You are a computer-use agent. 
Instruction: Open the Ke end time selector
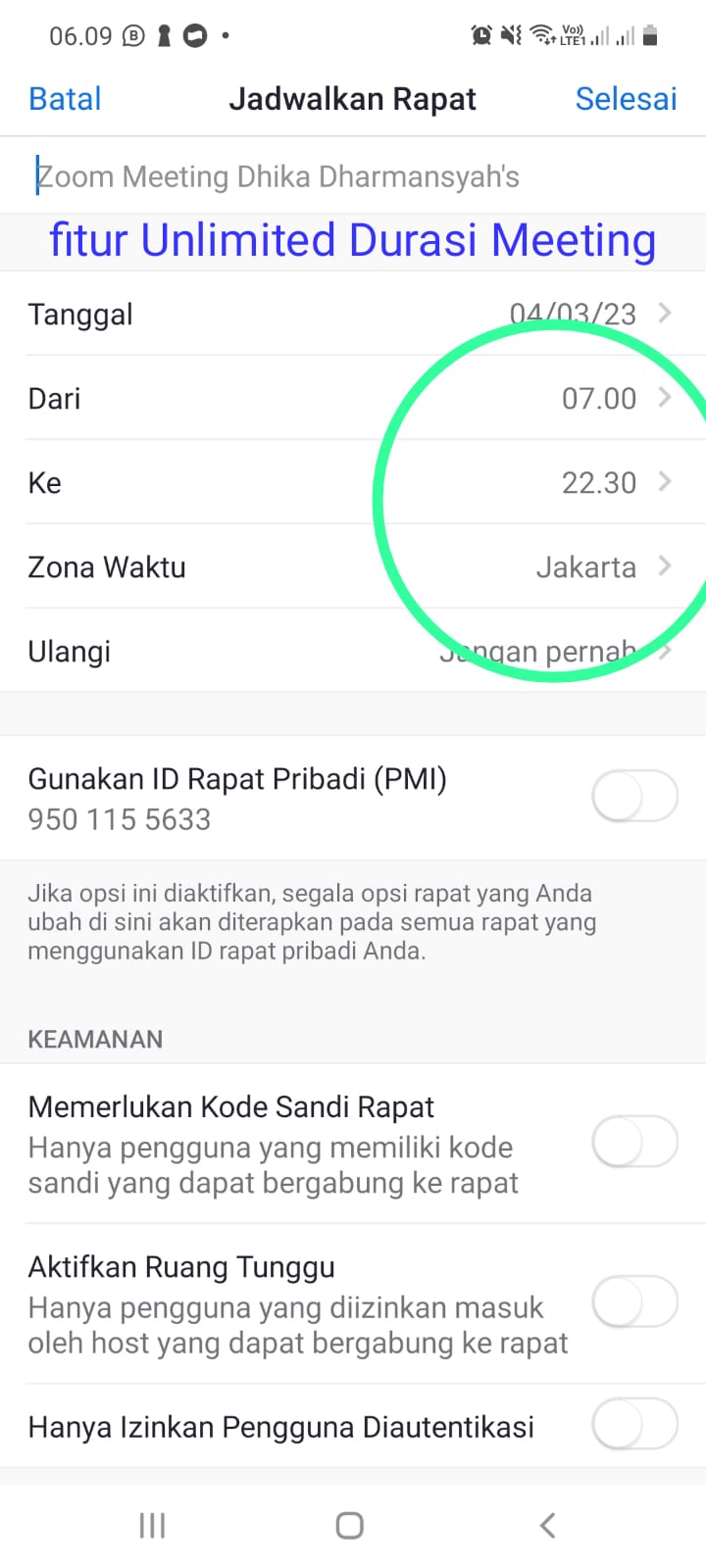353,482
